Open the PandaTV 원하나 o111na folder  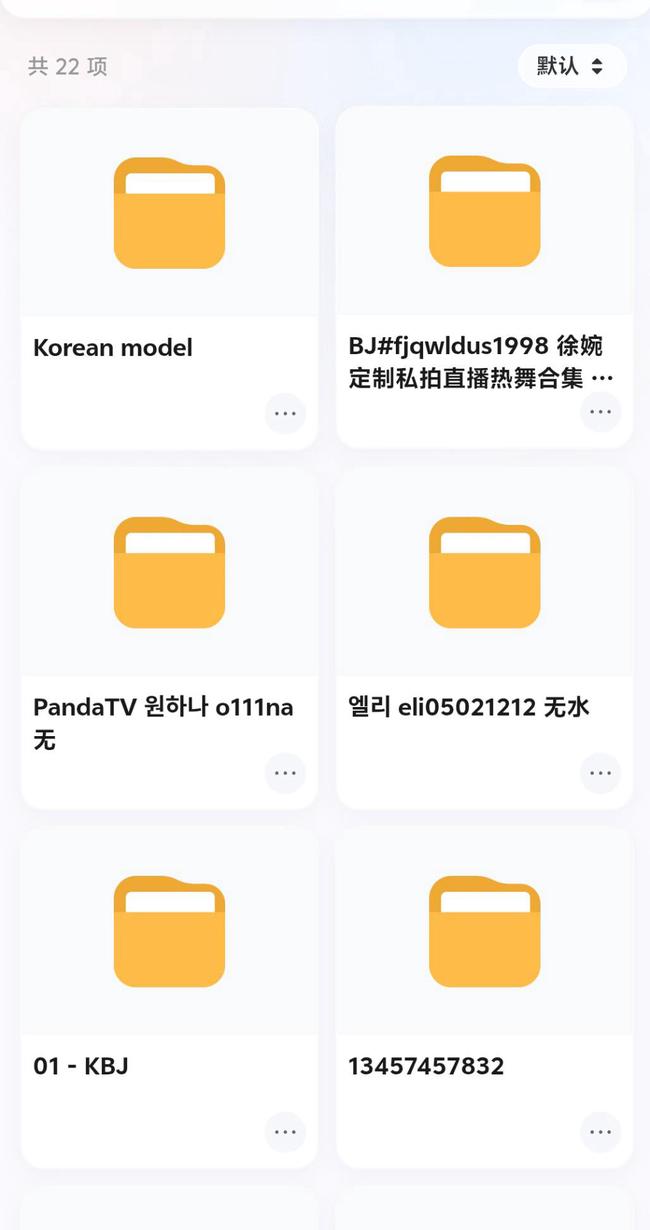(169, 573)
